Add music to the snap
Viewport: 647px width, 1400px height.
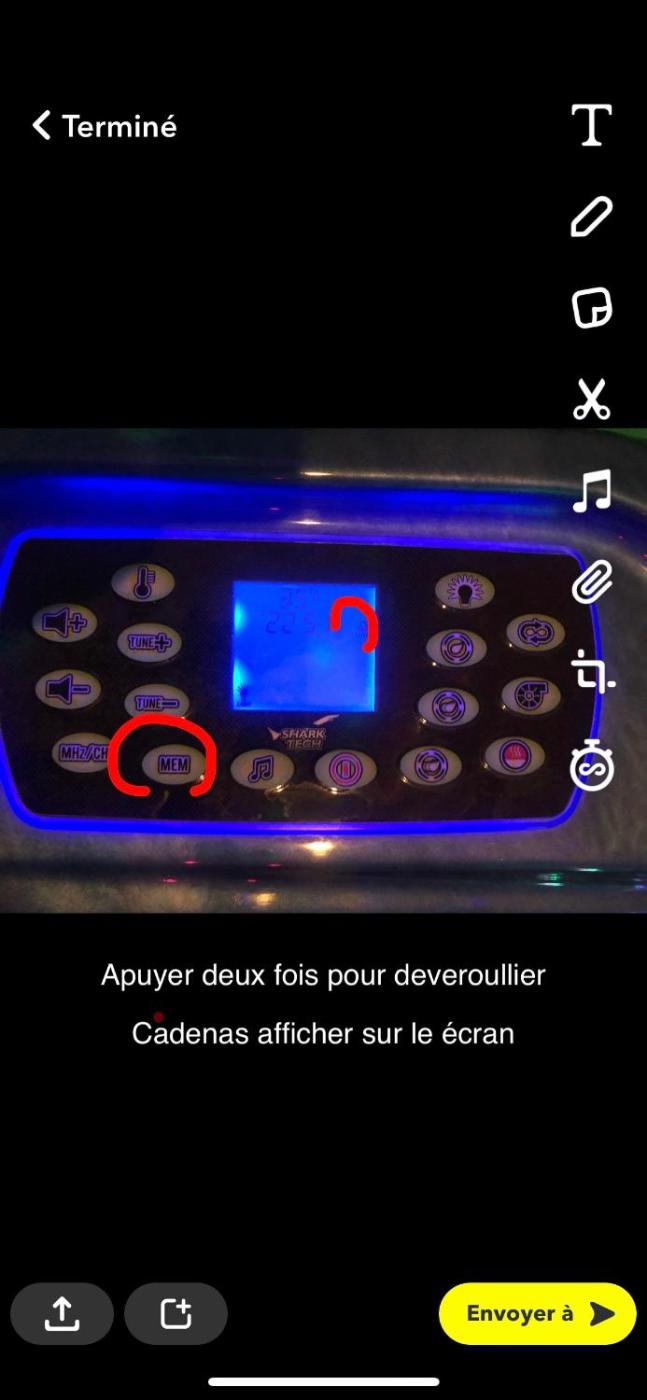591,491
